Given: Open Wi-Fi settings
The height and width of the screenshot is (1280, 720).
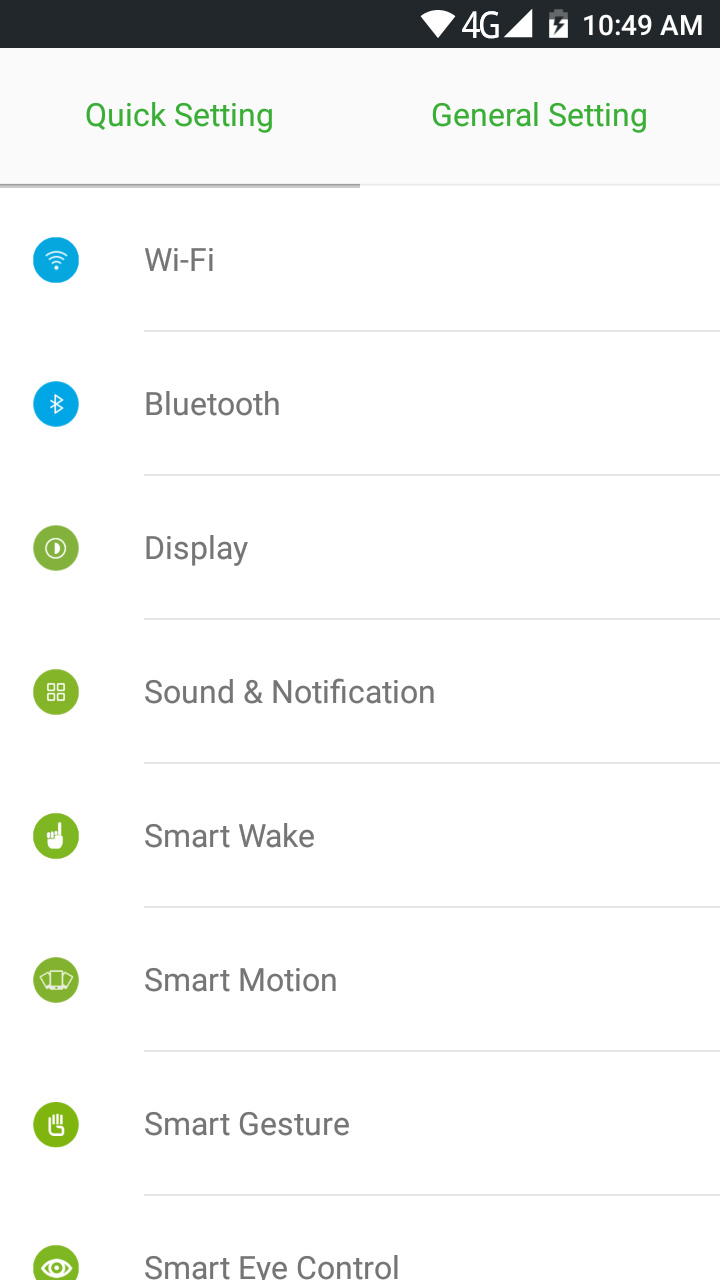Looking at the screenshot, I should [360, 260].
